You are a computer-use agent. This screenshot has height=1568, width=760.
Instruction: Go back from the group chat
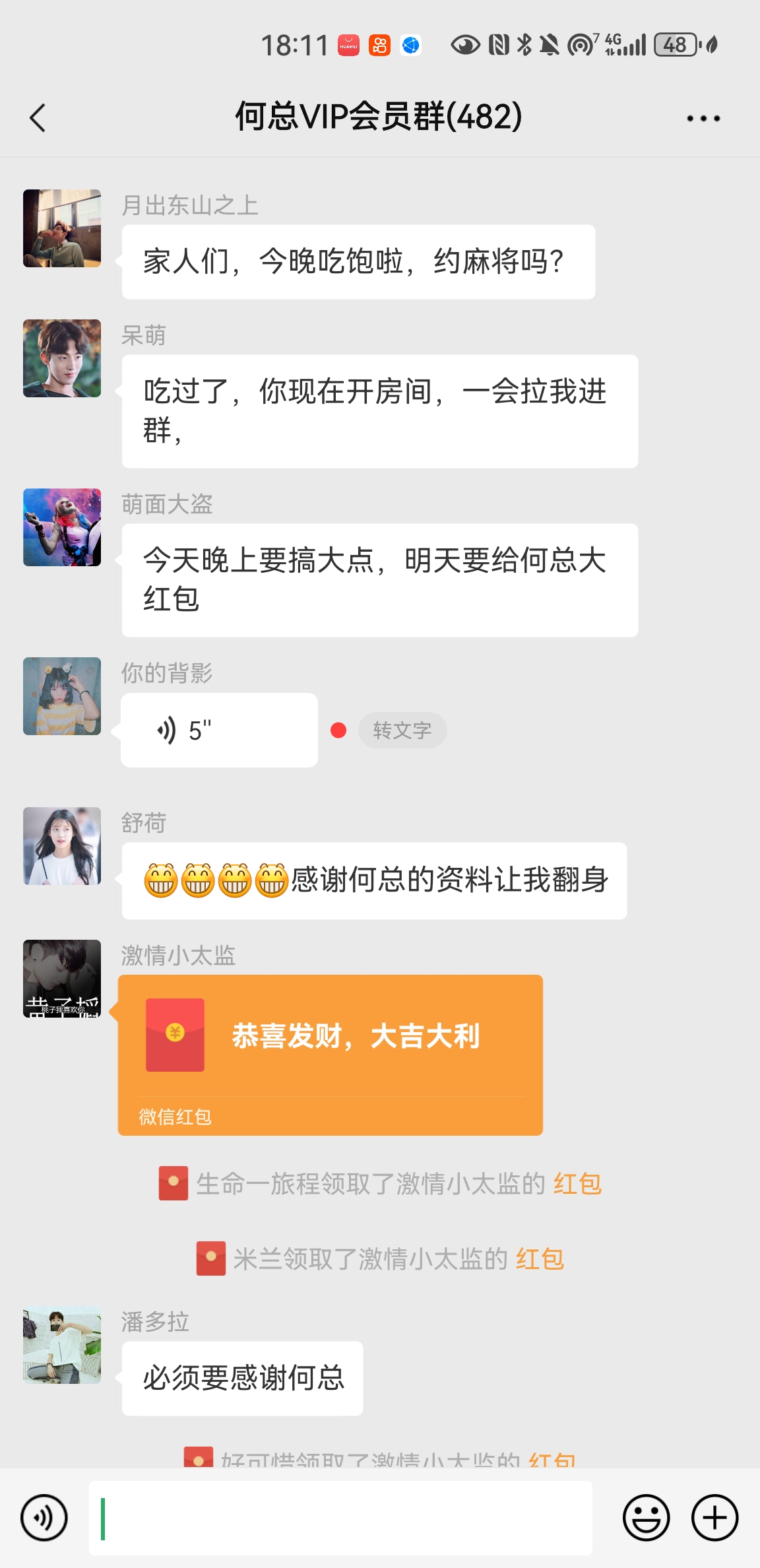tap(38, 118)
